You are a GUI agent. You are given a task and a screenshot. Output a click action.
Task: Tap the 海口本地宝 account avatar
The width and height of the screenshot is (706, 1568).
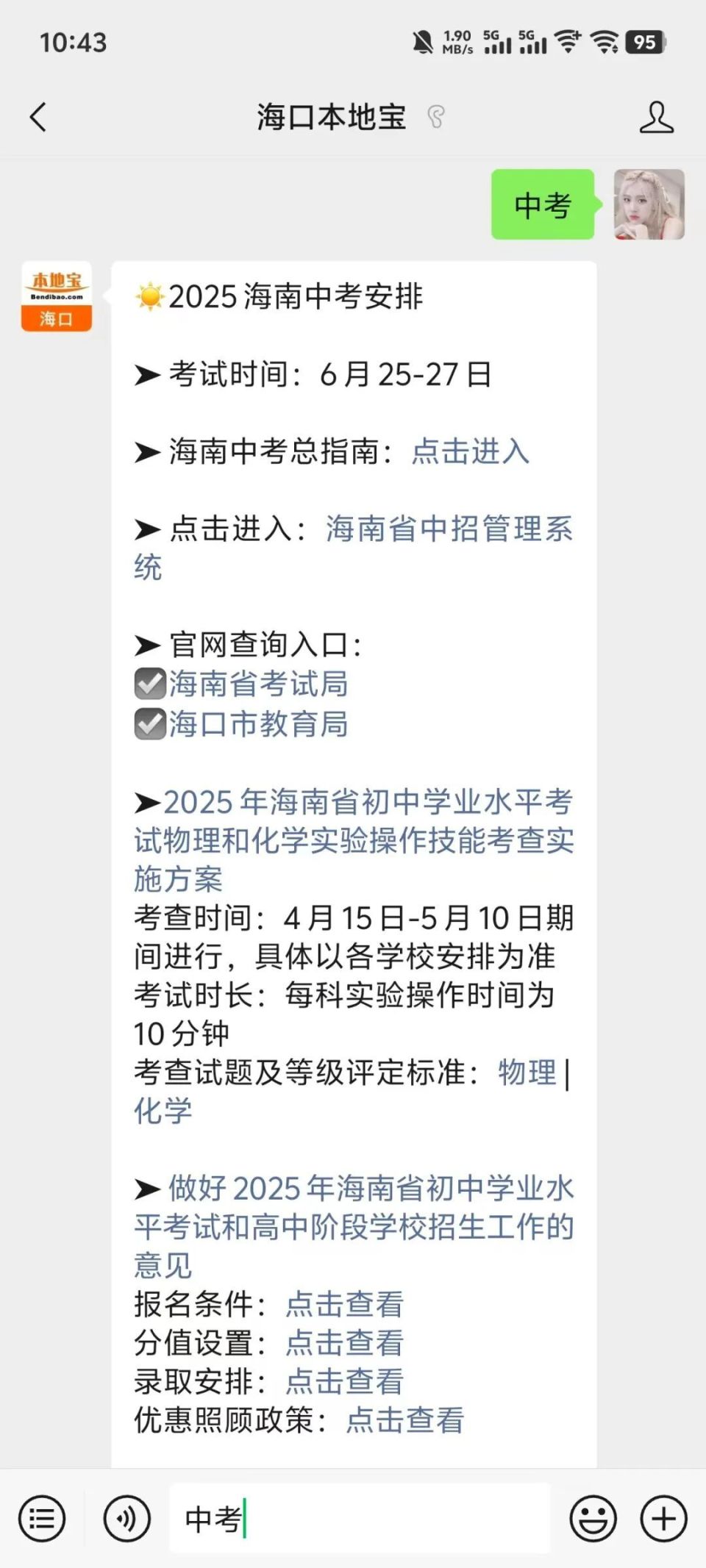(x=55, y=297)
